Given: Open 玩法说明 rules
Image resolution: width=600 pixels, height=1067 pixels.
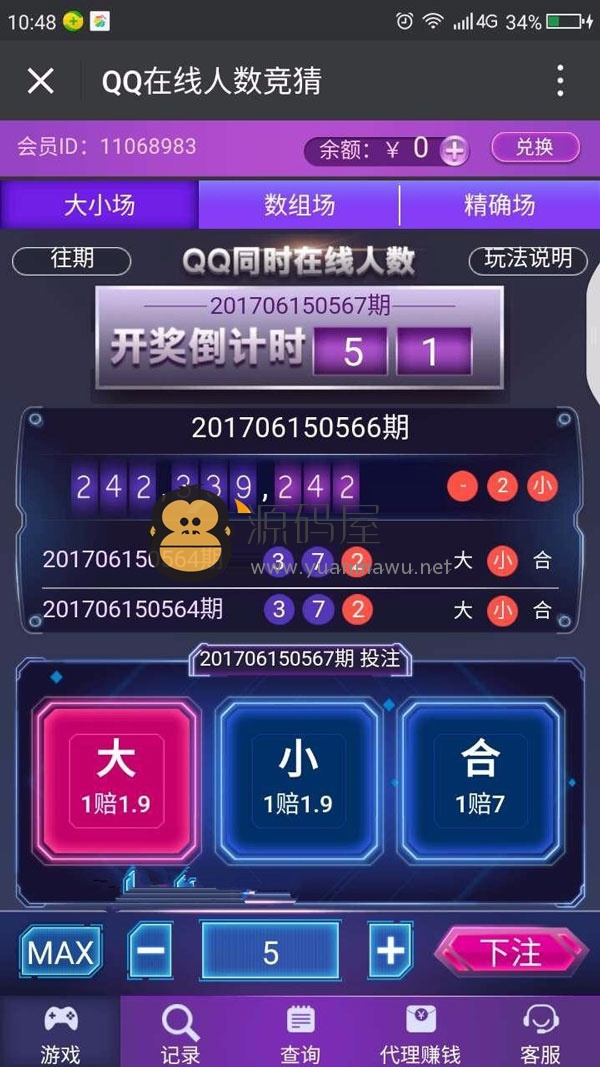Looking at the screenshot, I should [x=528, y=259].
